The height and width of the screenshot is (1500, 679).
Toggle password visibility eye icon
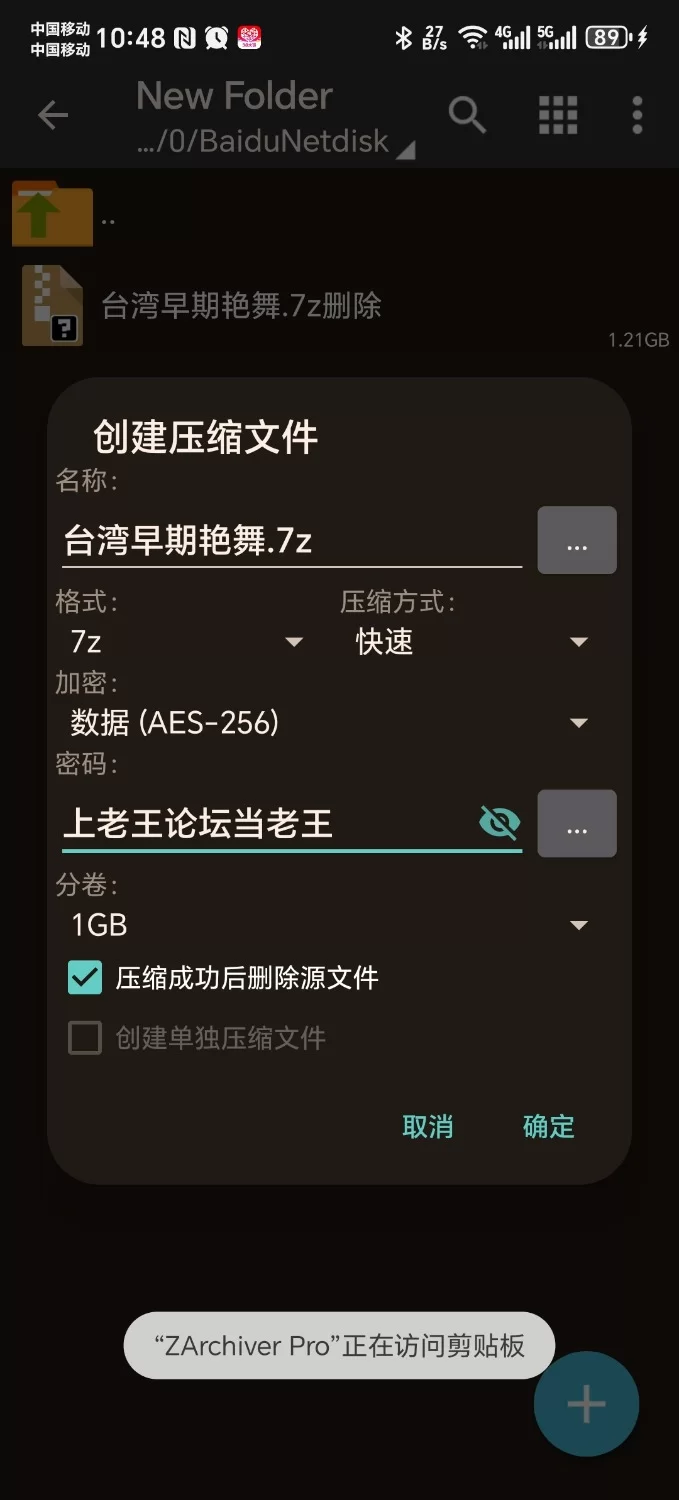(499, 823)
